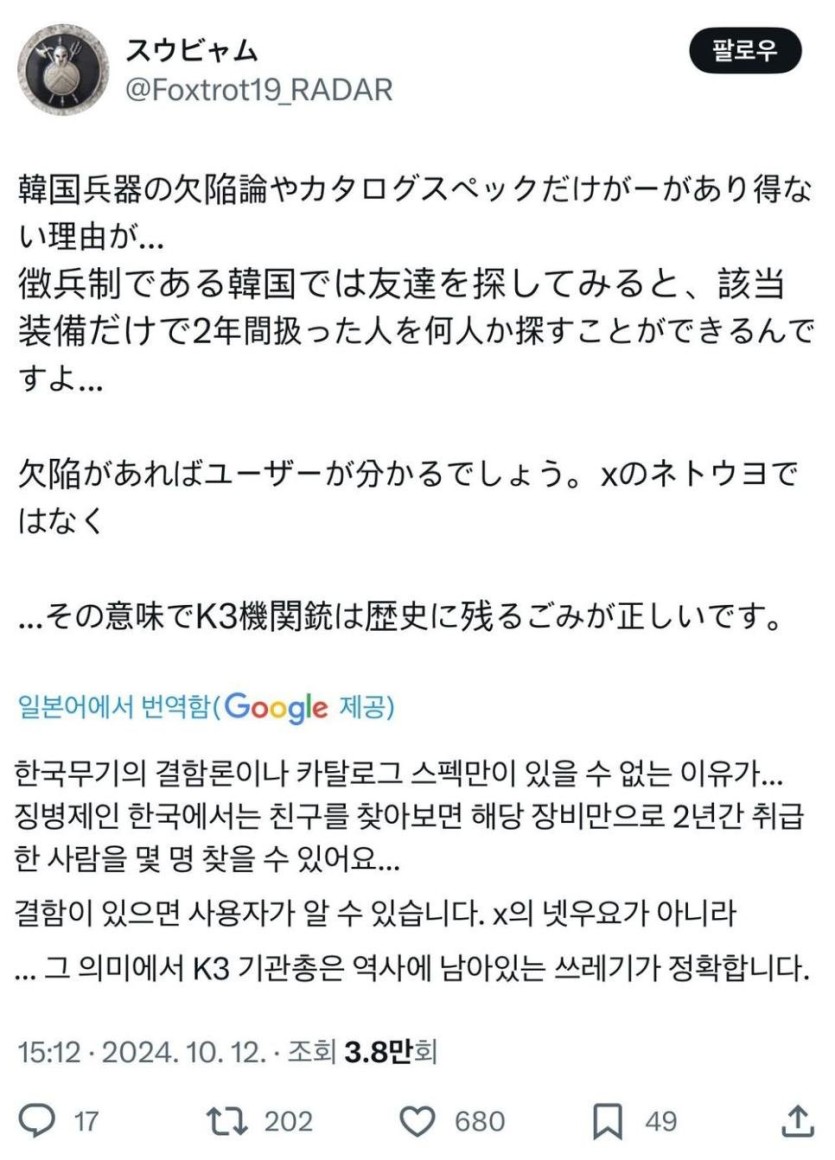Like the tweet with the heart icon

[416, 1121]
